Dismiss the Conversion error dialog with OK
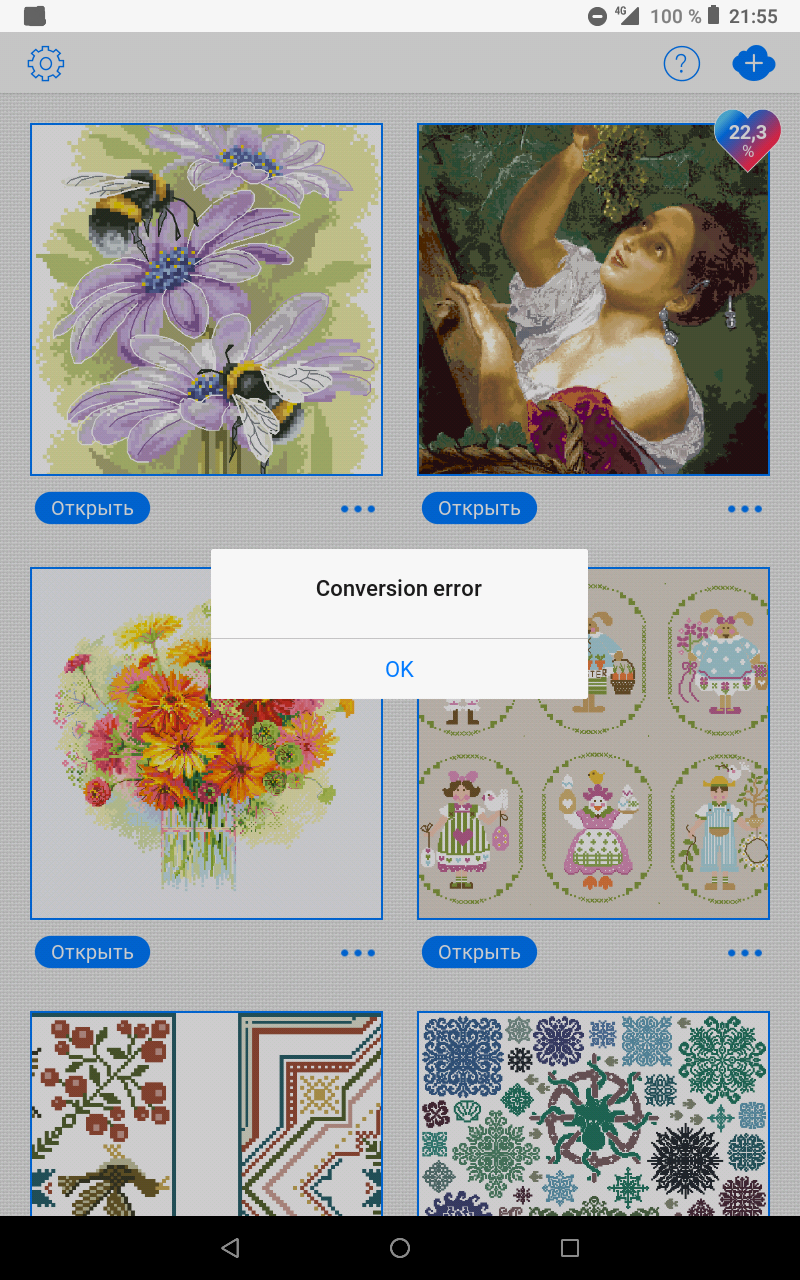This screenshot has height=1280, width=800. pos(399,669)
